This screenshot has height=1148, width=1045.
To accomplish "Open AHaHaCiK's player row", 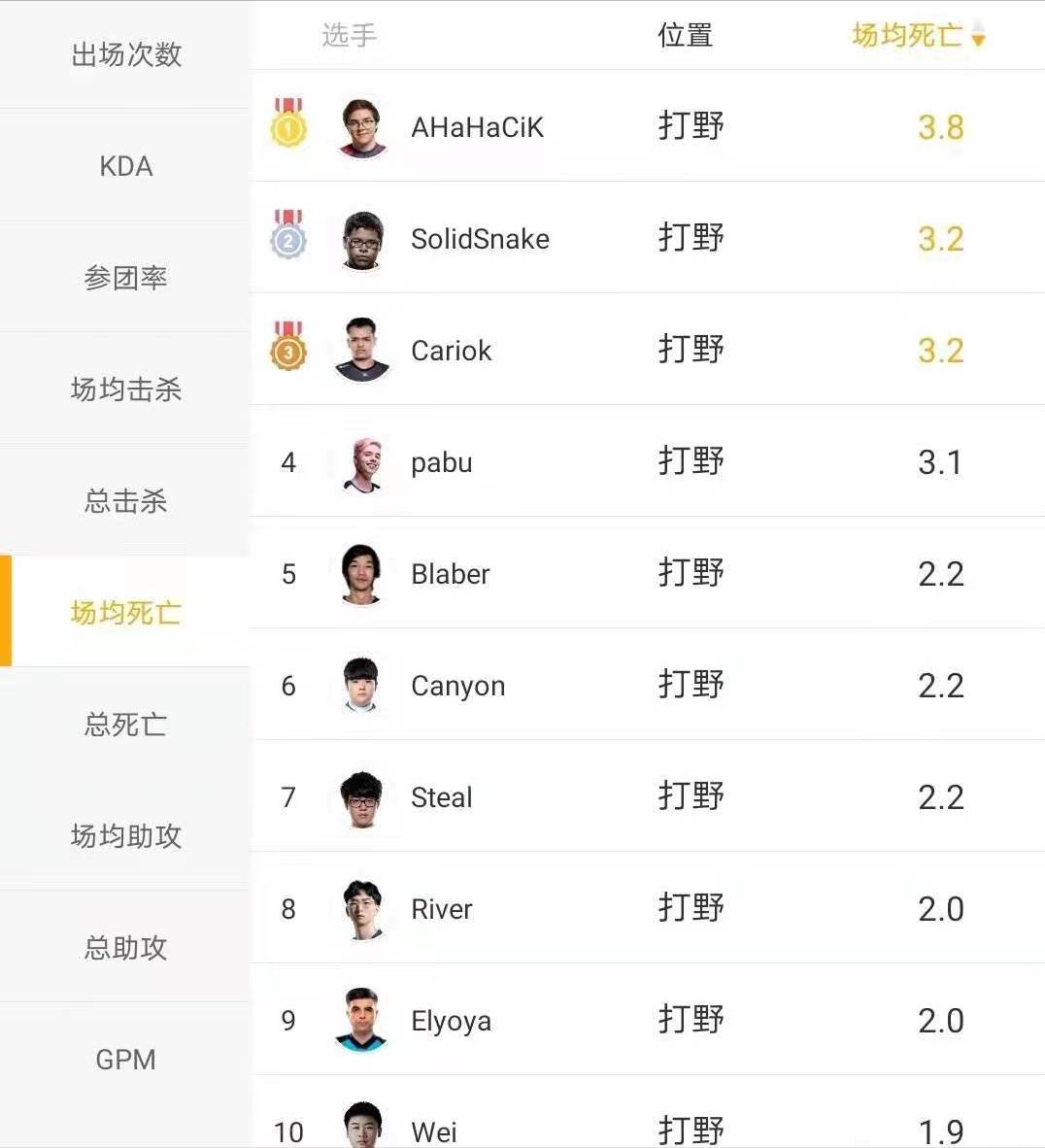I will tap(476, 127).
